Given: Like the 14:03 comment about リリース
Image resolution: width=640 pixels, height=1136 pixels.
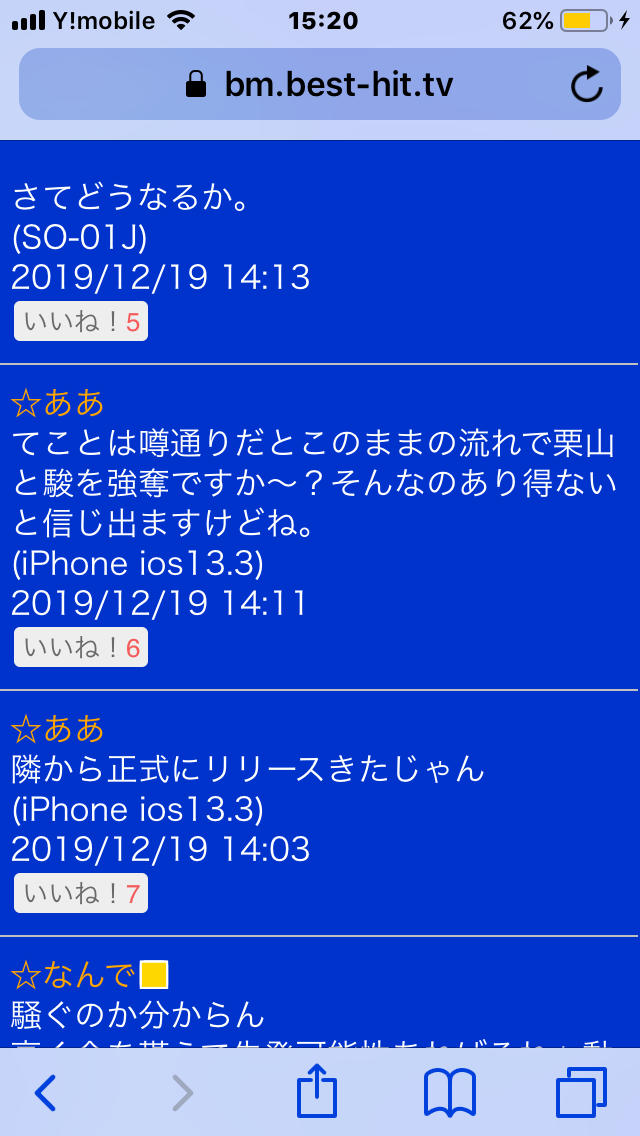Looking at the screenshot, I should 81,893.
